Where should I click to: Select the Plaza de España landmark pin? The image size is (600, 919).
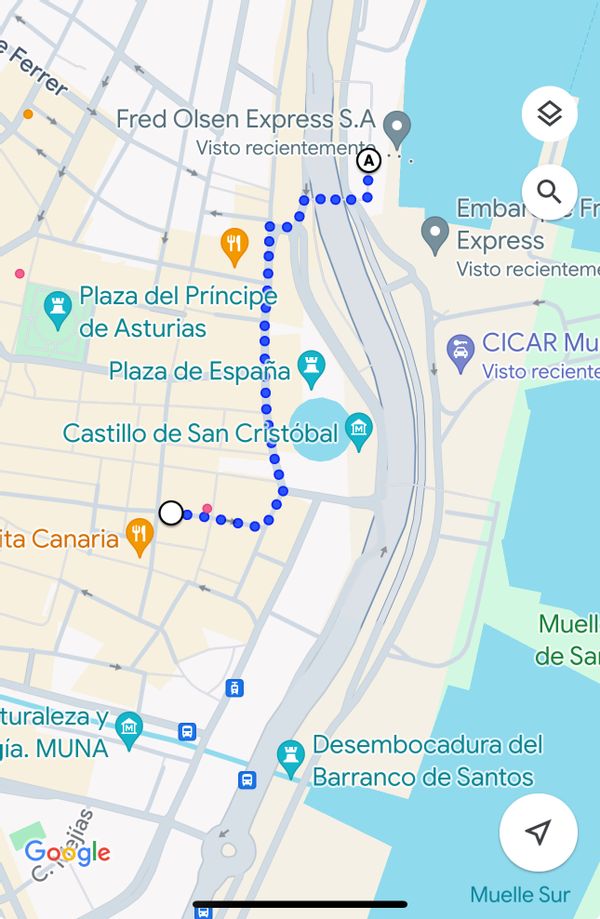tap(313, 369)
